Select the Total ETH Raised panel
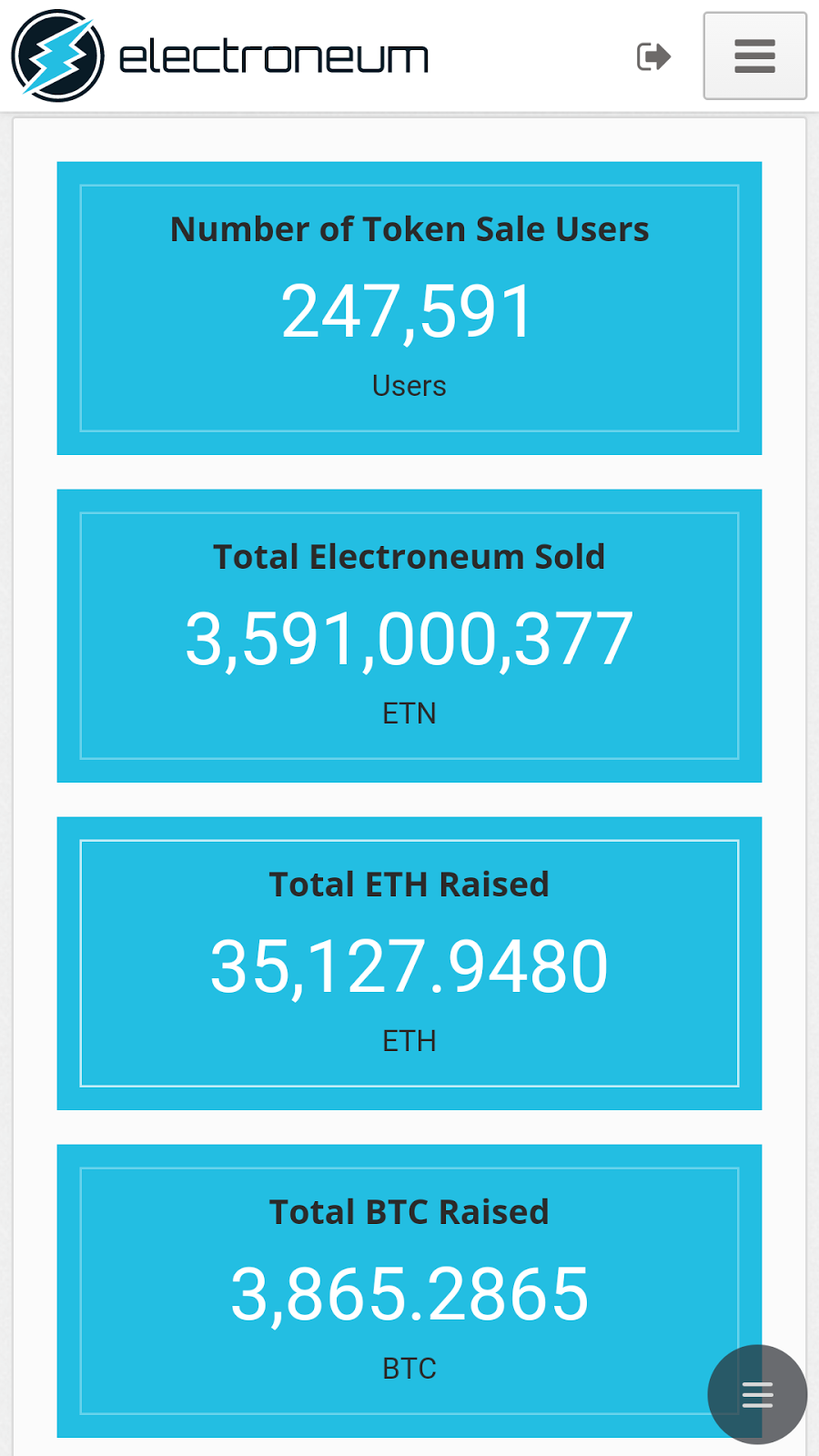This screenshot has width=819, height=1456. click(x=409, y=963)
